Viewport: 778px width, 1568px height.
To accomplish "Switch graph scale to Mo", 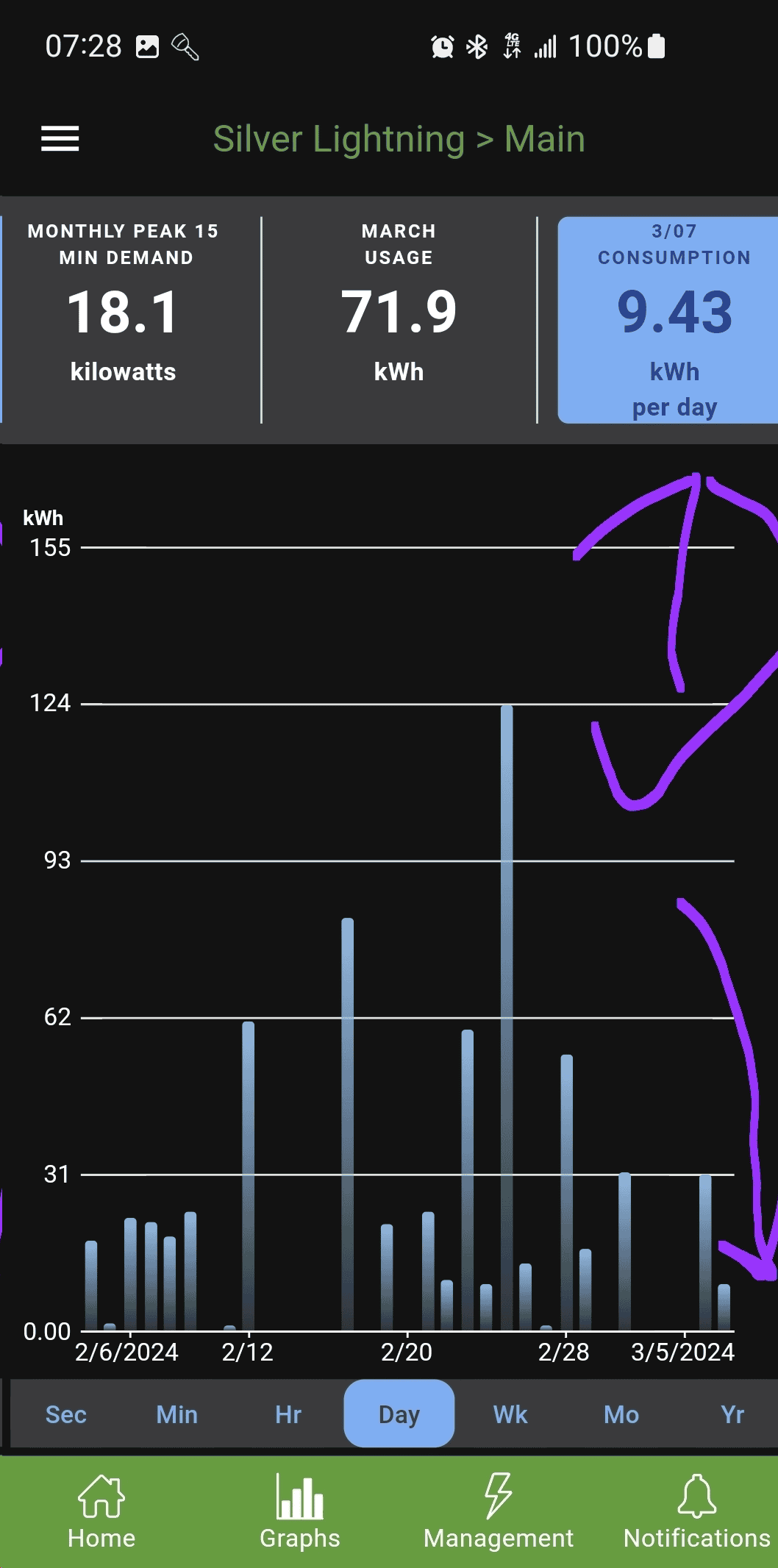I will coord(621,1414).
